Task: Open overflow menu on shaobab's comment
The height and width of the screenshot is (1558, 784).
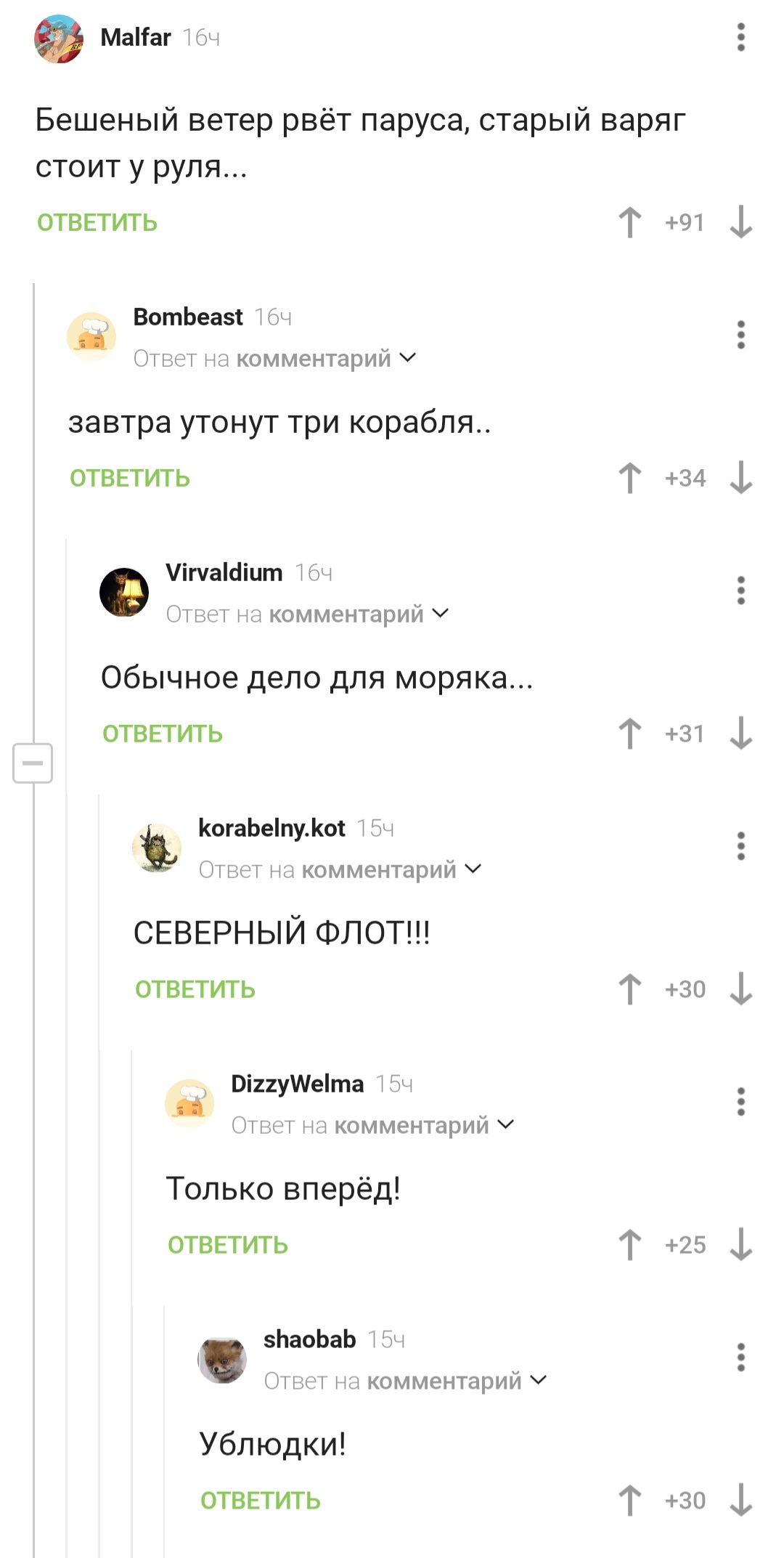Action: click(740, 1357)
